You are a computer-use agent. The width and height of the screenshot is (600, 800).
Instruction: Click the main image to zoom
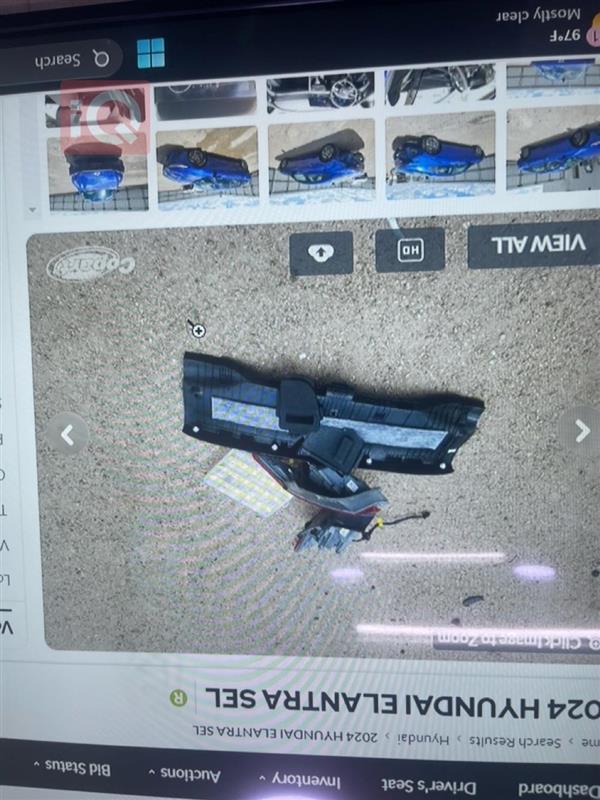330,440
